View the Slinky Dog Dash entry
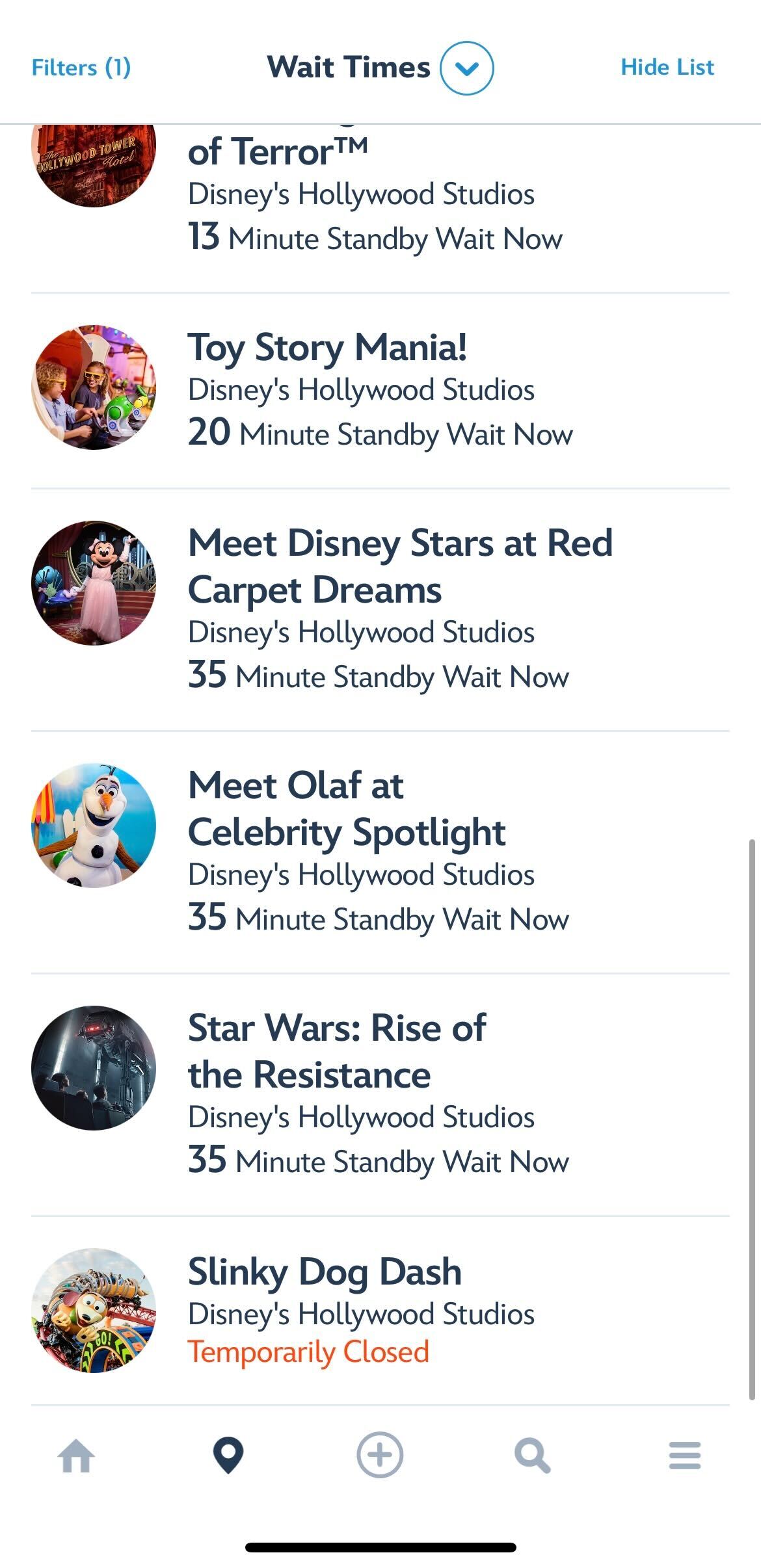The width and height of the screenshot is (761, 1568). [380, 1309]
